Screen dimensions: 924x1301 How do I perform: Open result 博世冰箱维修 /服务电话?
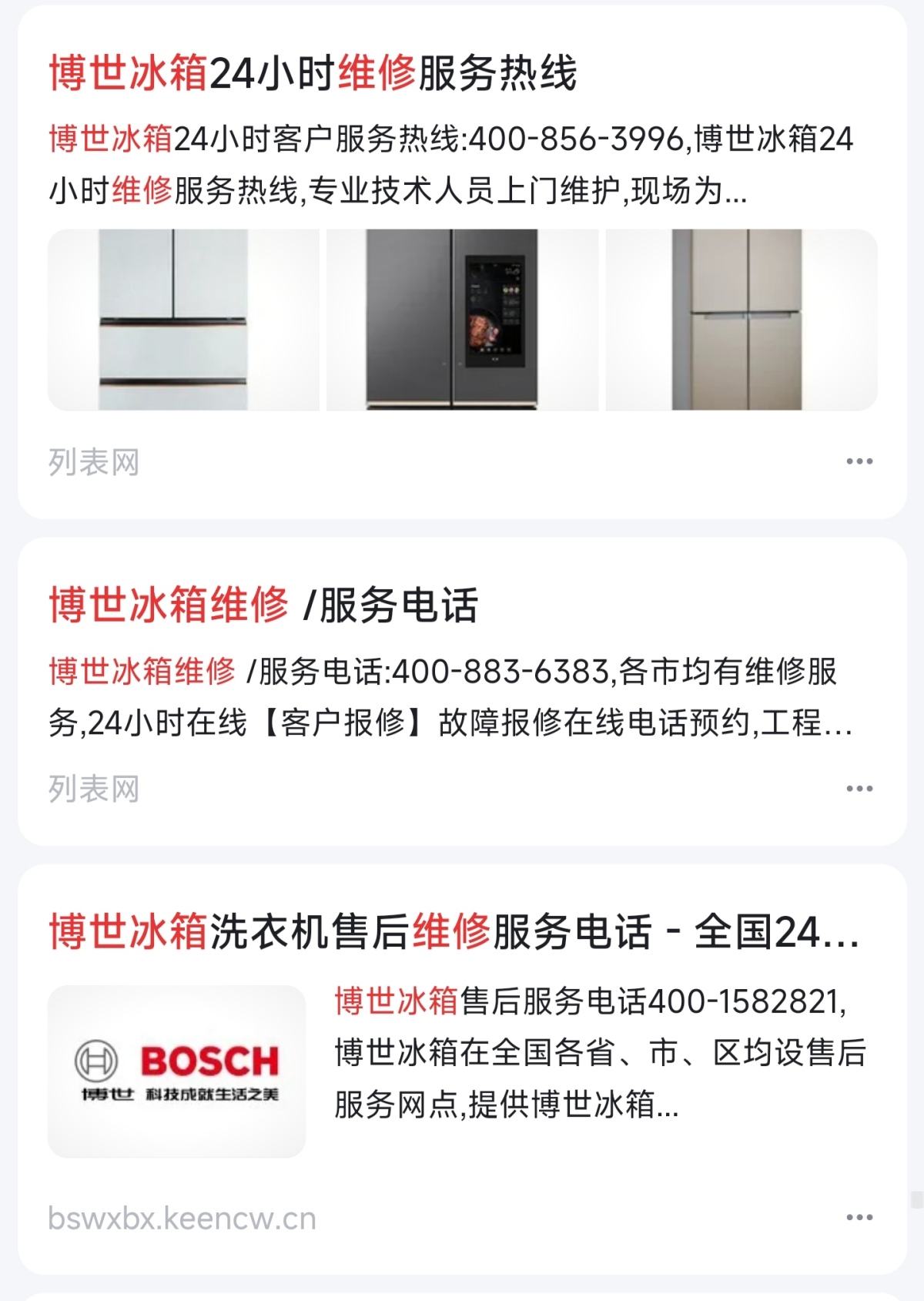point(263,605)
